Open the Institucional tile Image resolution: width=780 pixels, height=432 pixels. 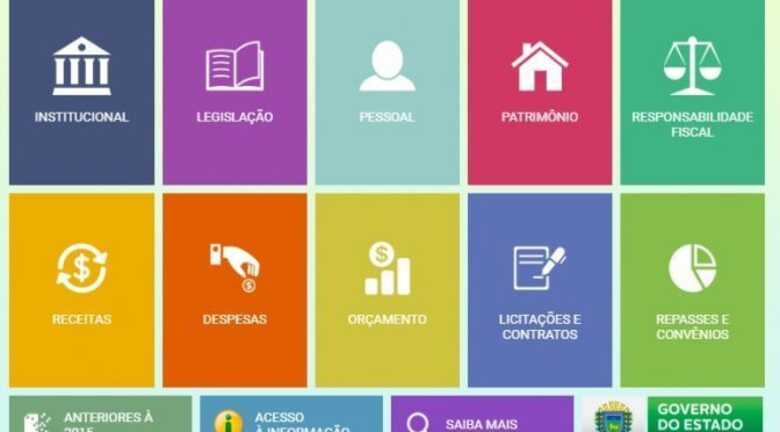[x=82, y=90]
